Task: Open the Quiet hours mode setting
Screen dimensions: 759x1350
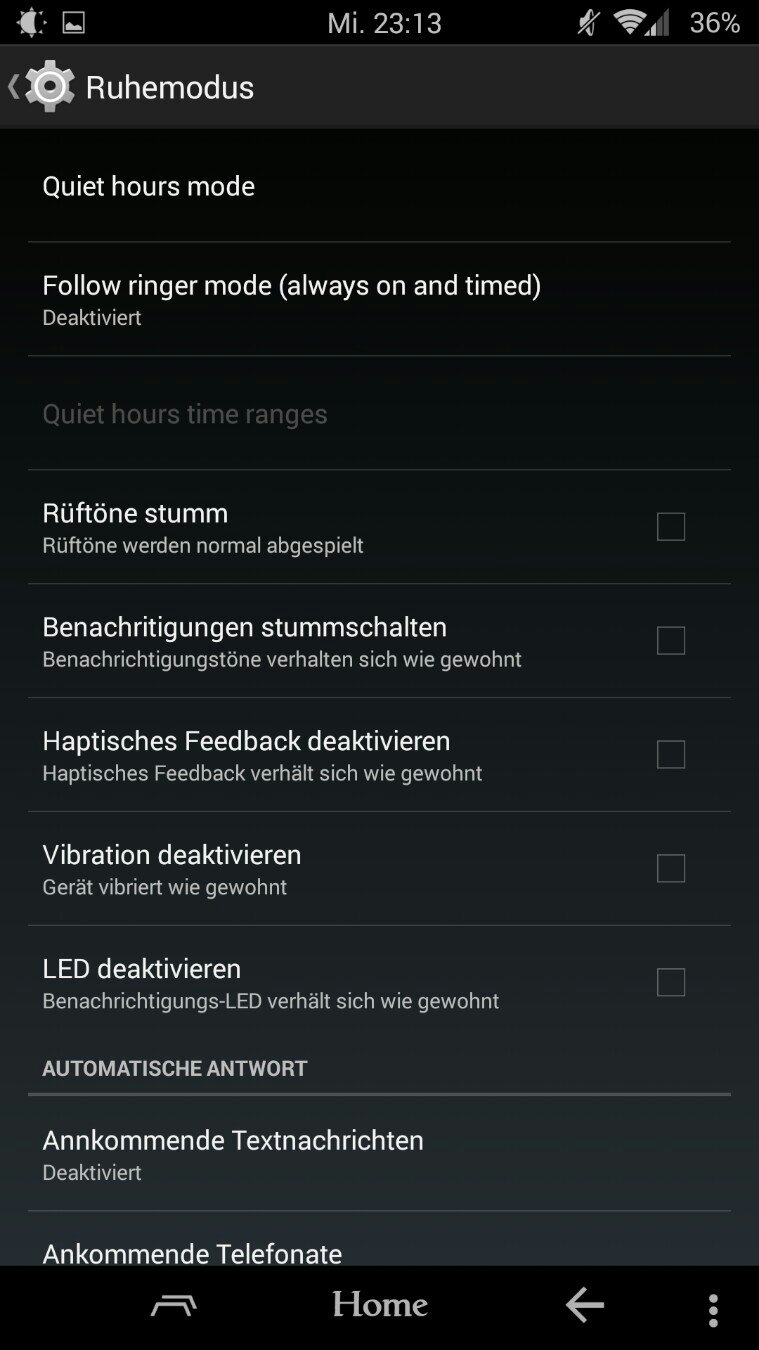Action: click(379, 186)
